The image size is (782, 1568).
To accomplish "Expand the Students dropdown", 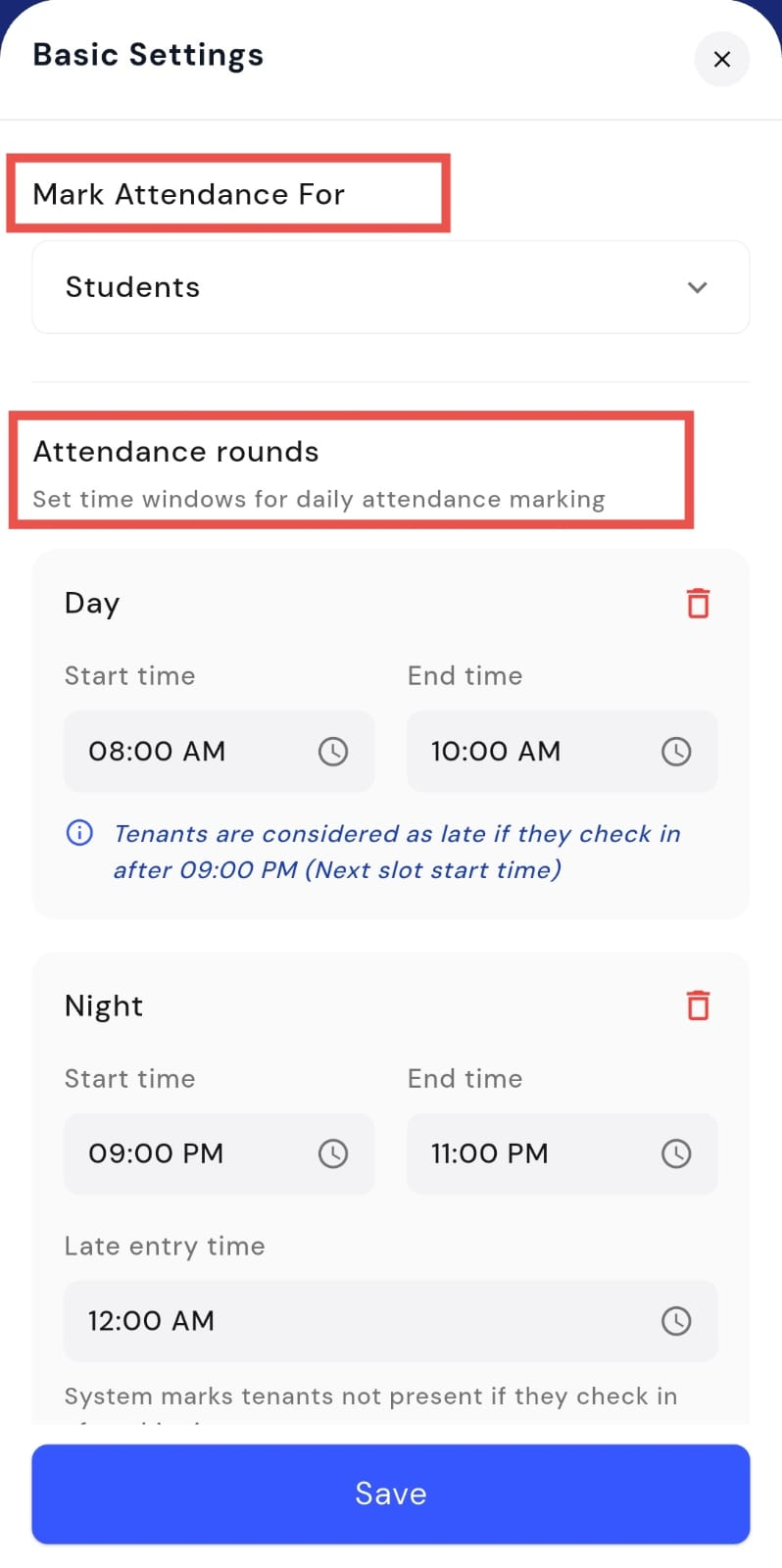I will 390,287.
